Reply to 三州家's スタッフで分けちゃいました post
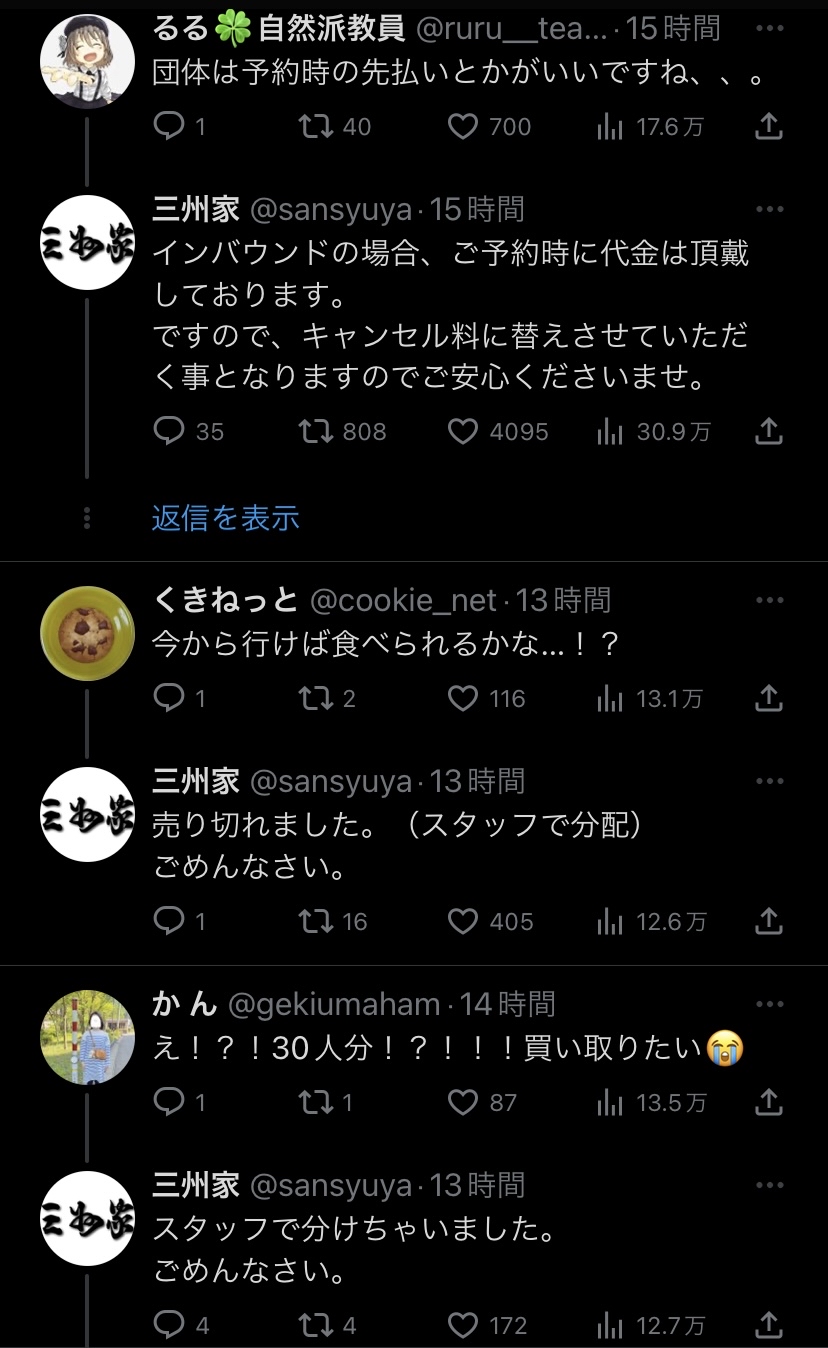Viewport: 828px width, 1348px height. pos(169,1326)
